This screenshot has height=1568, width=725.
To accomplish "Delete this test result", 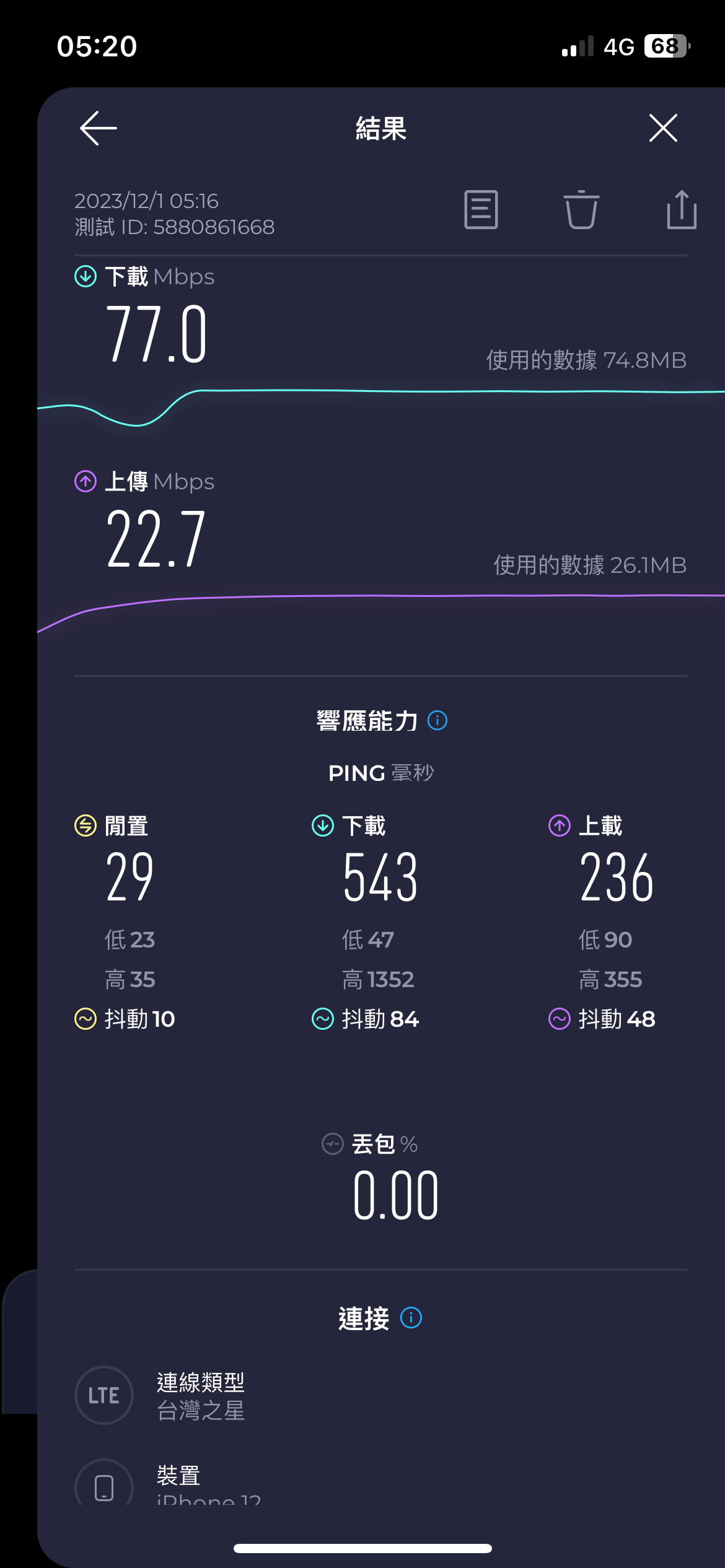I will pos(581,210).
